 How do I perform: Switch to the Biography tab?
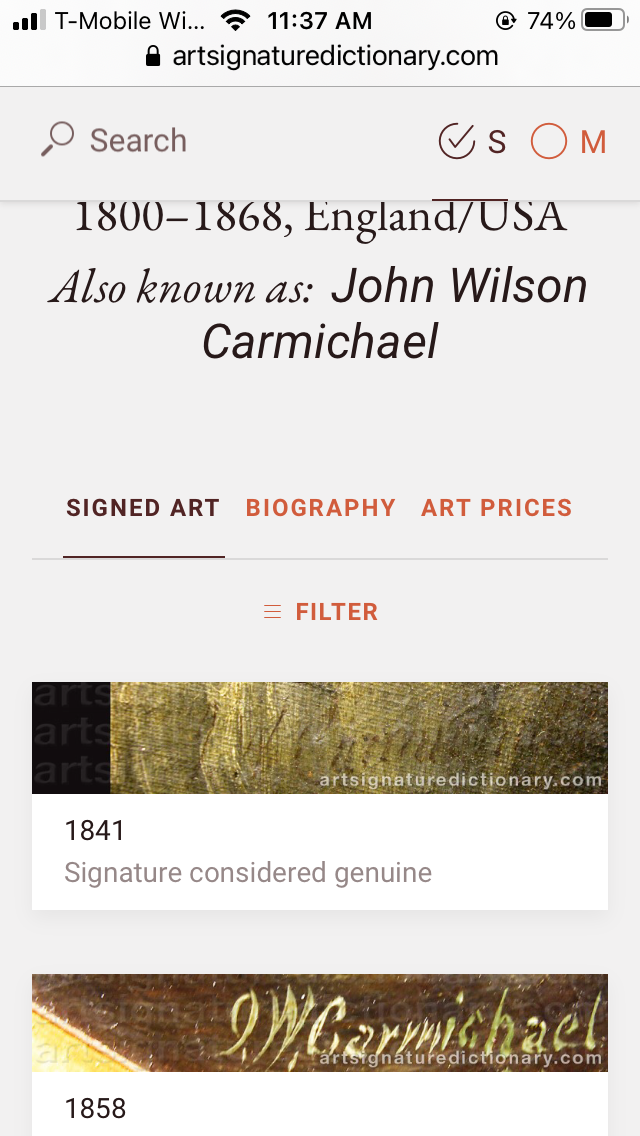321,508
